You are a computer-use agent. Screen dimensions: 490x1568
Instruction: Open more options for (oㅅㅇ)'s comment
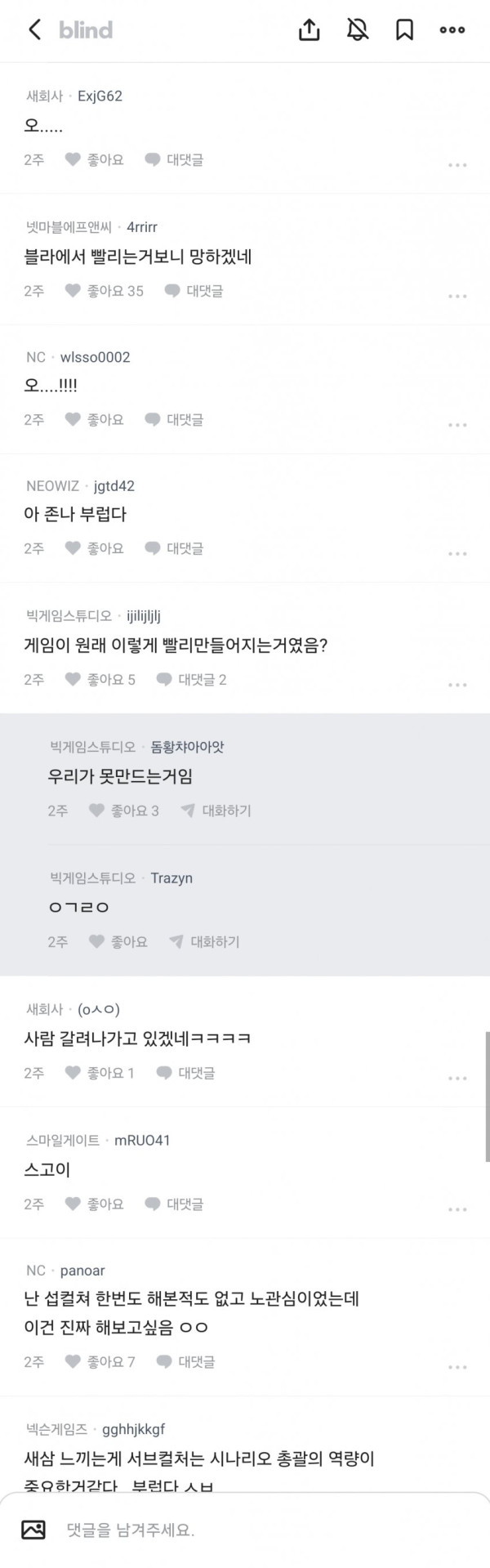[457, 1078]
